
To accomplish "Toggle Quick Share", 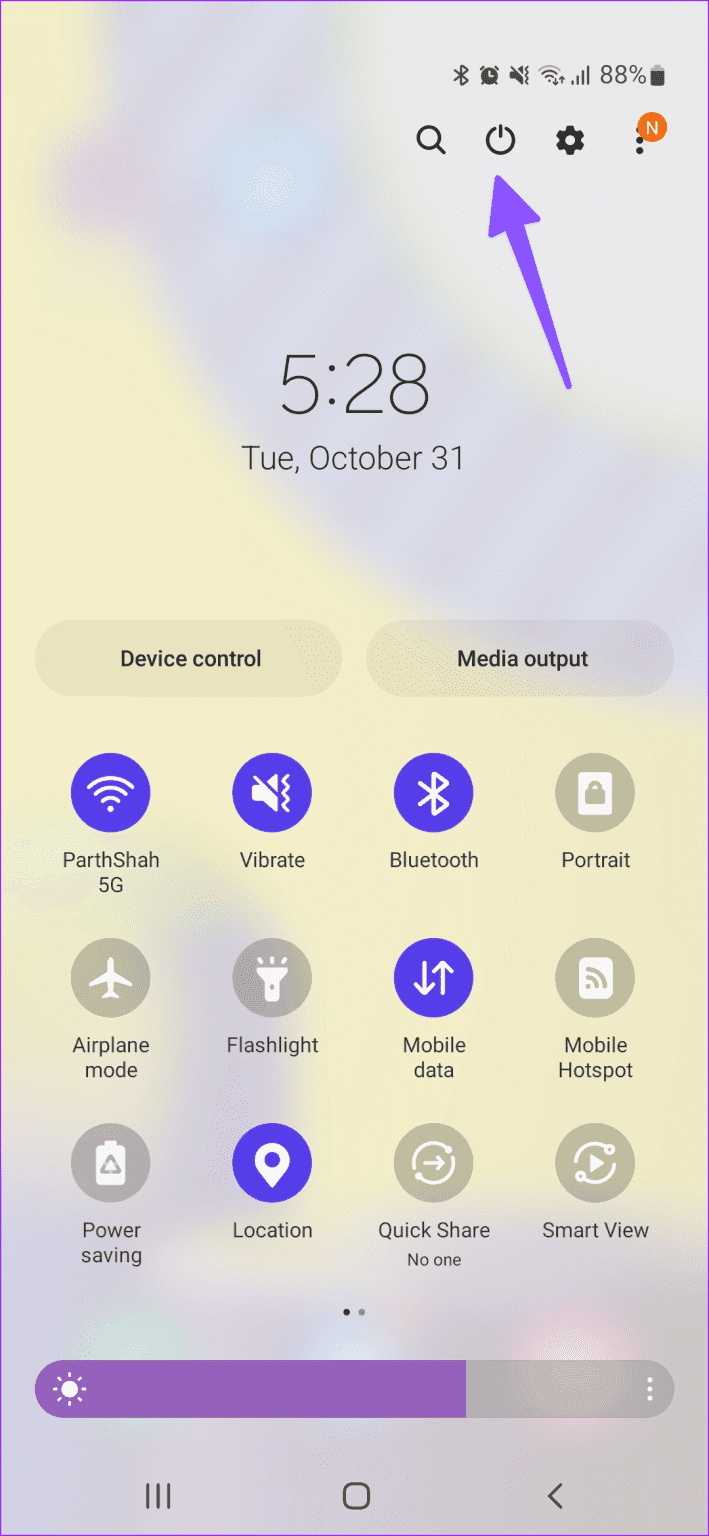I will tap(434, 1163).
